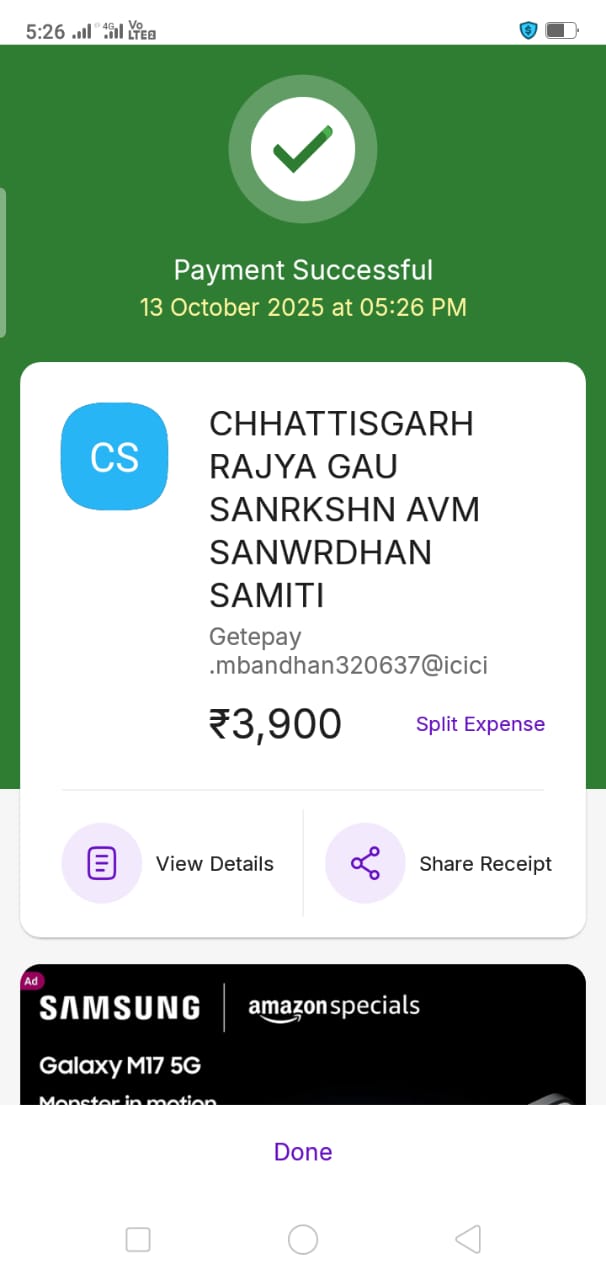
Task: Share the payment receipt
Action: [440, 863]
